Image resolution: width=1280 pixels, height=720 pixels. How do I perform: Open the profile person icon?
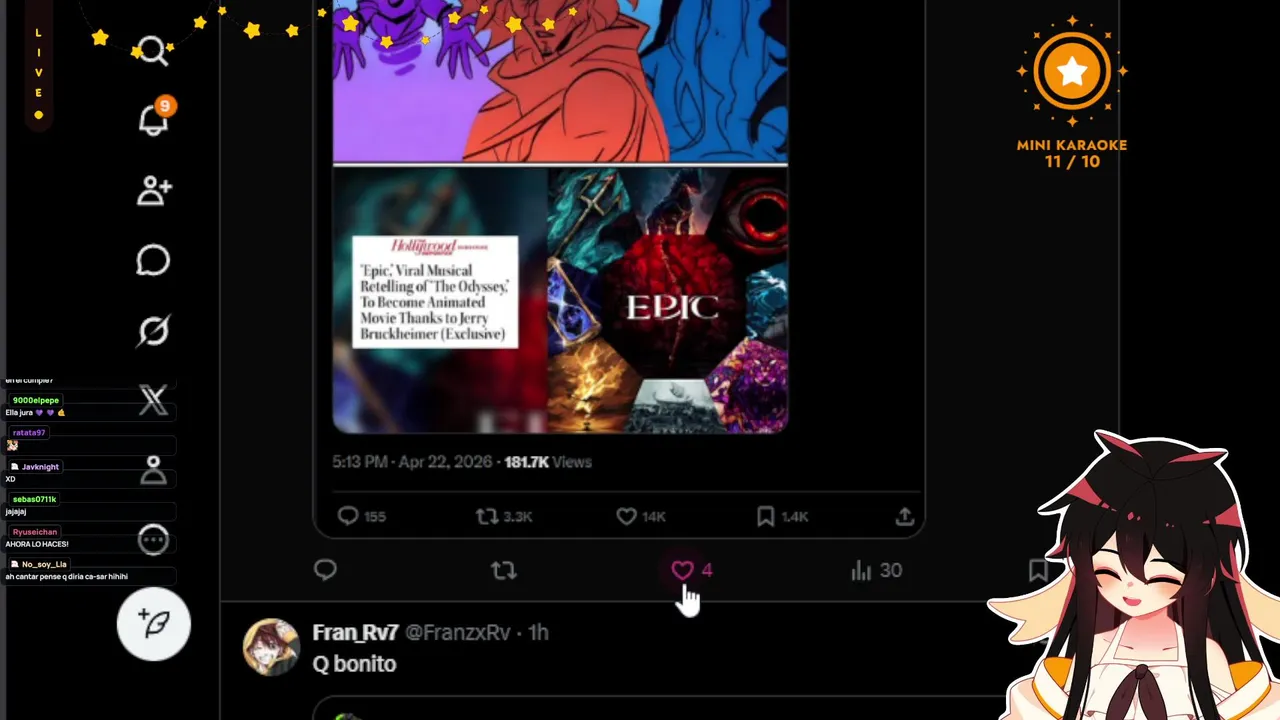(x=153, y=470)
